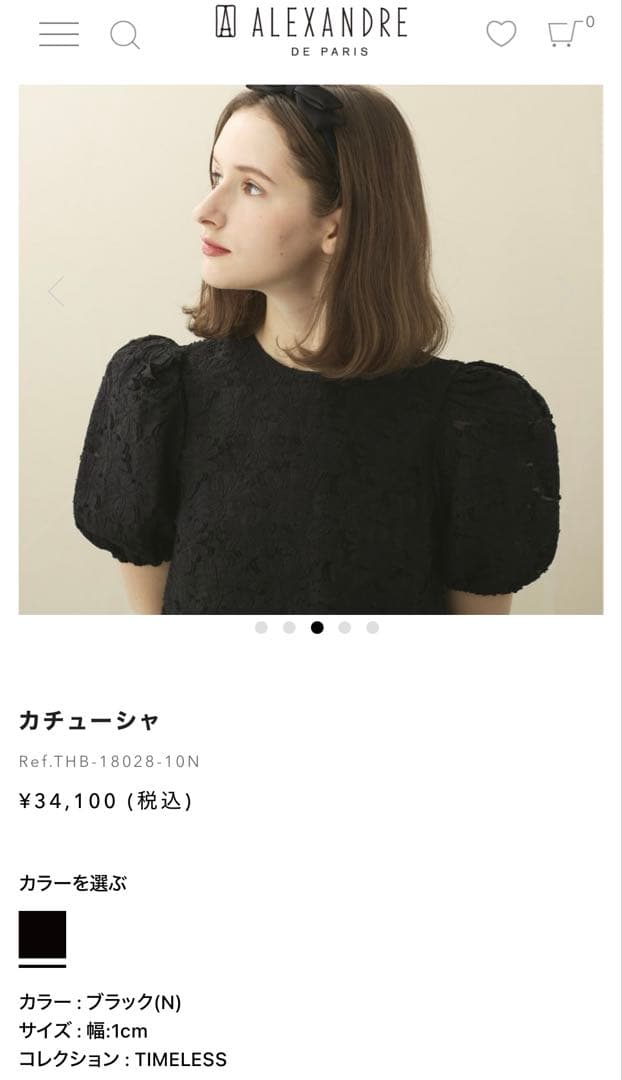Image resolution: width=622 pixels, height=1080 pixels.
Task: Show previous product photo with left arrow
Action: 56,292
